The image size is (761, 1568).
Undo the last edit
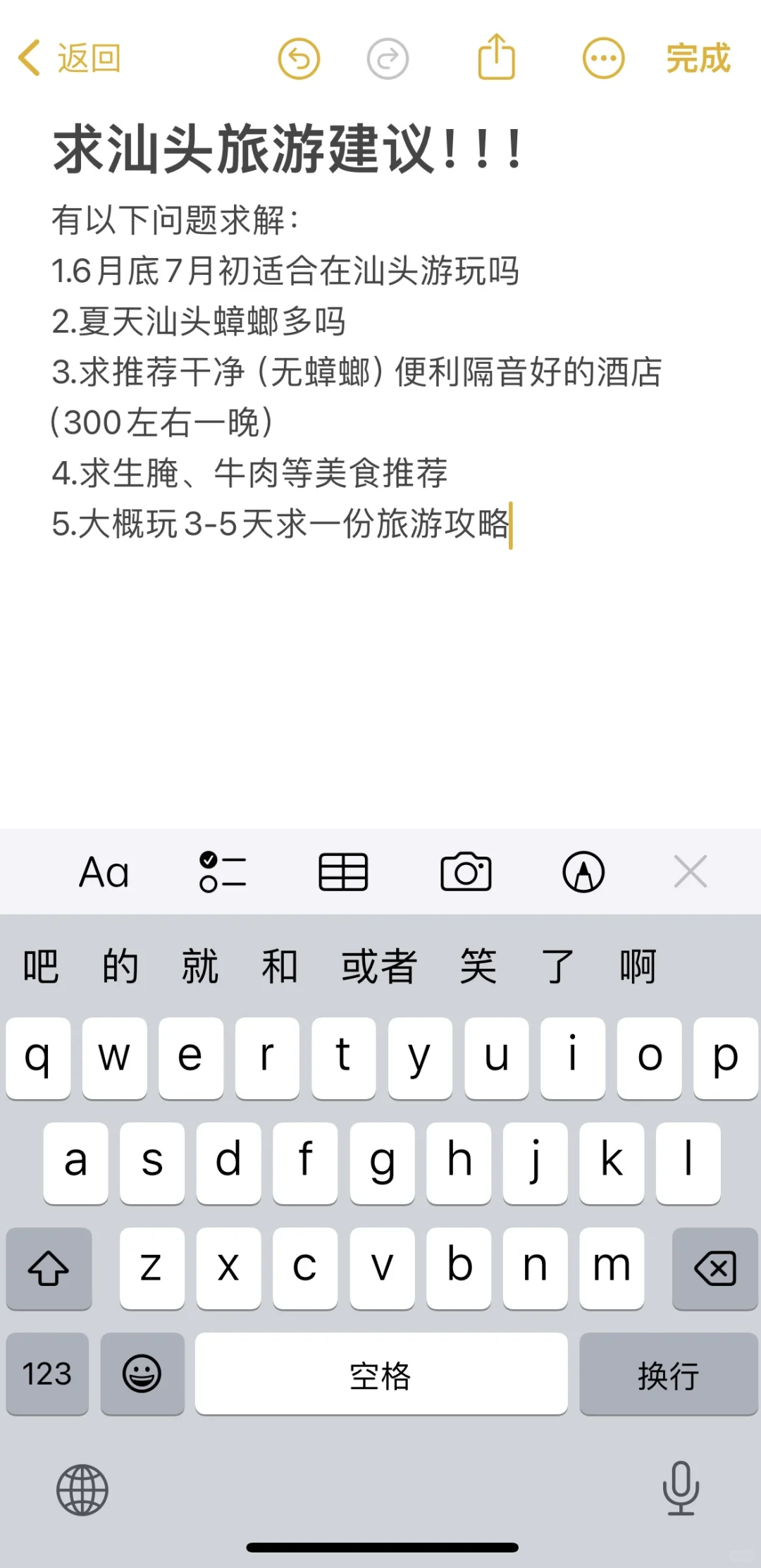299,59
